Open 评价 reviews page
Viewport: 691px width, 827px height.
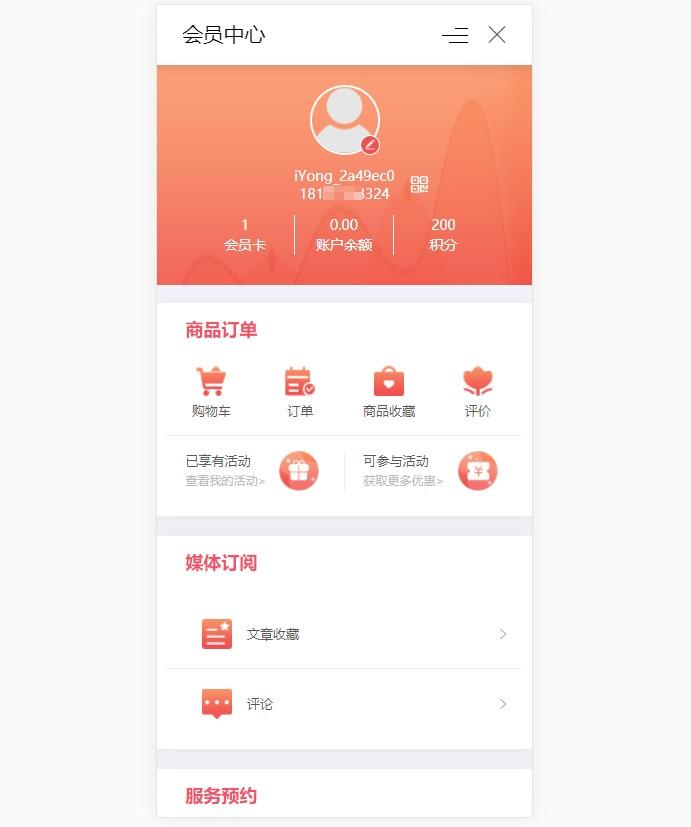tap(478, 392)
